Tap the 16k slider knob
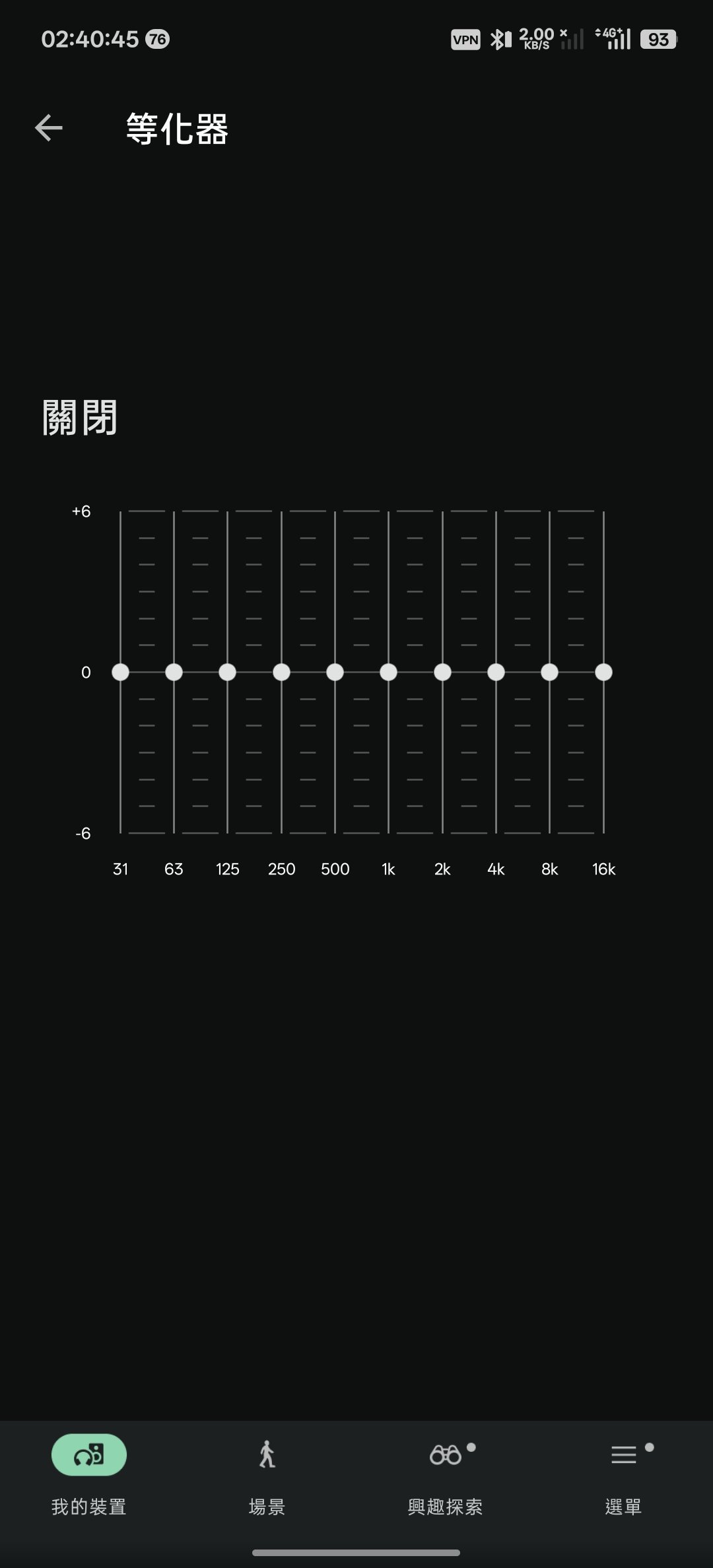The width and height of the screenshot is (713, 1568). [x=603, y=672]
